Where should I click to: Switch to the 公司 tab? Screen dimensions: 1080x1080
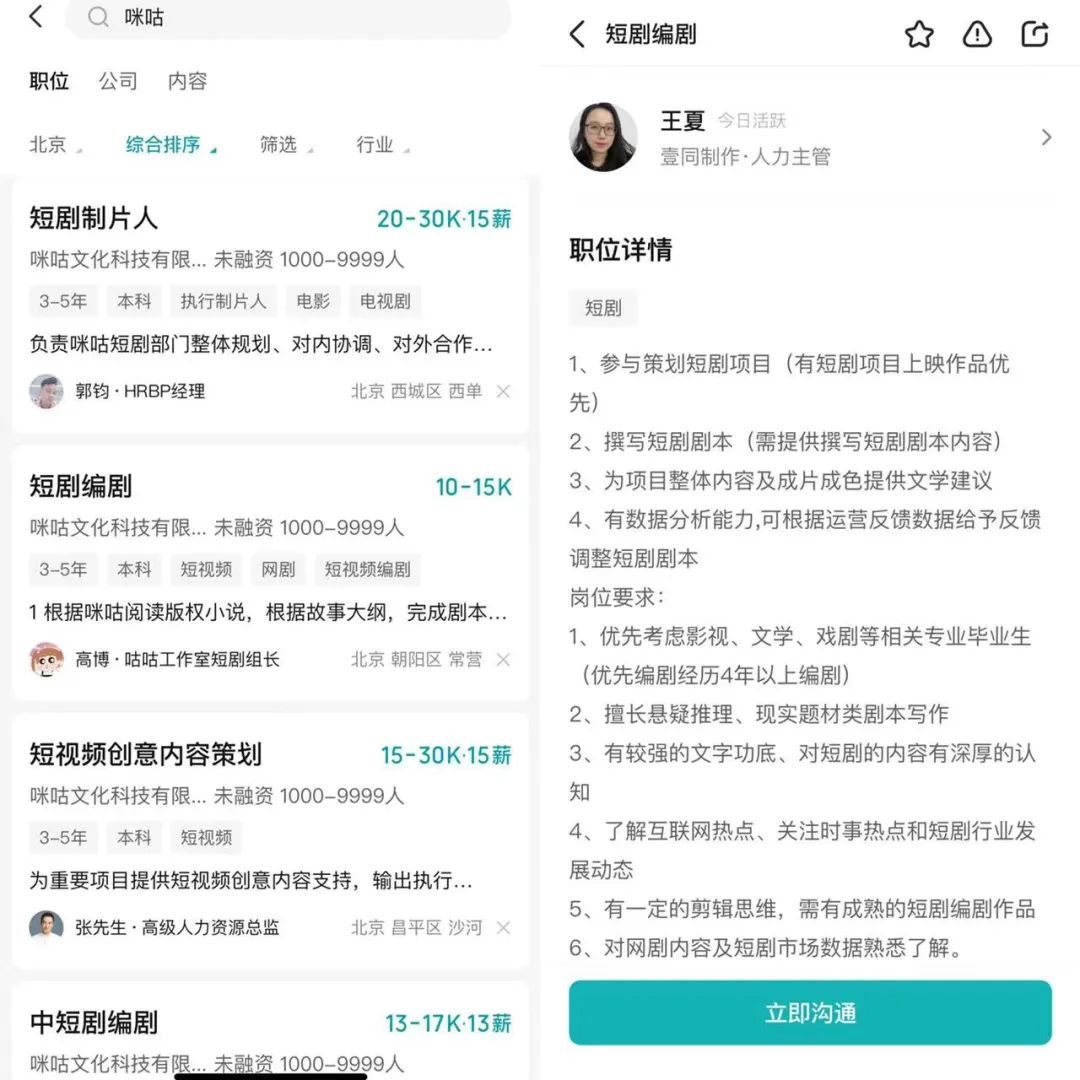click(118, 81)
